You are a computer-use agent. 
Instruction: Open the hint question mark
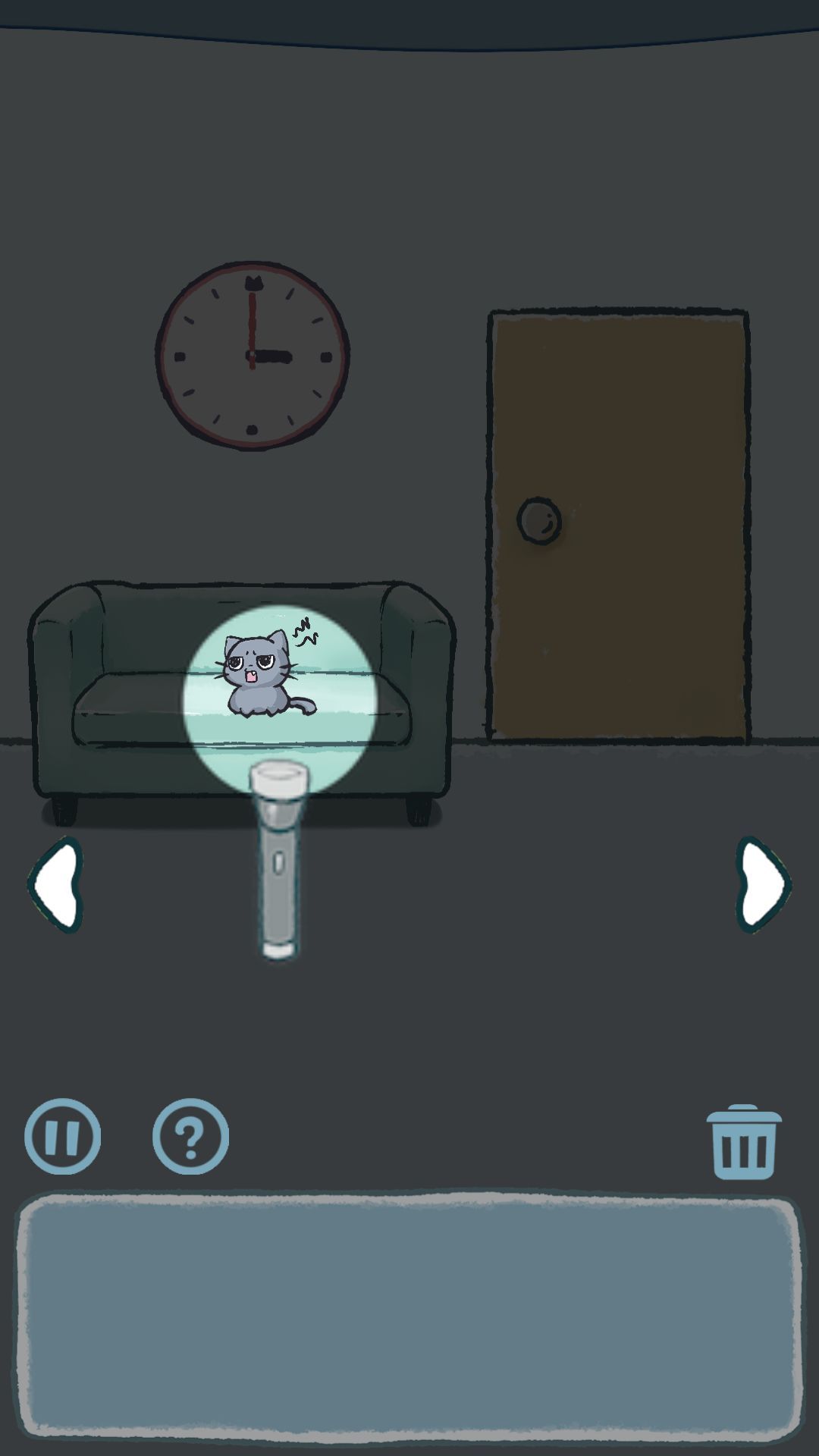click(190, 1136)
